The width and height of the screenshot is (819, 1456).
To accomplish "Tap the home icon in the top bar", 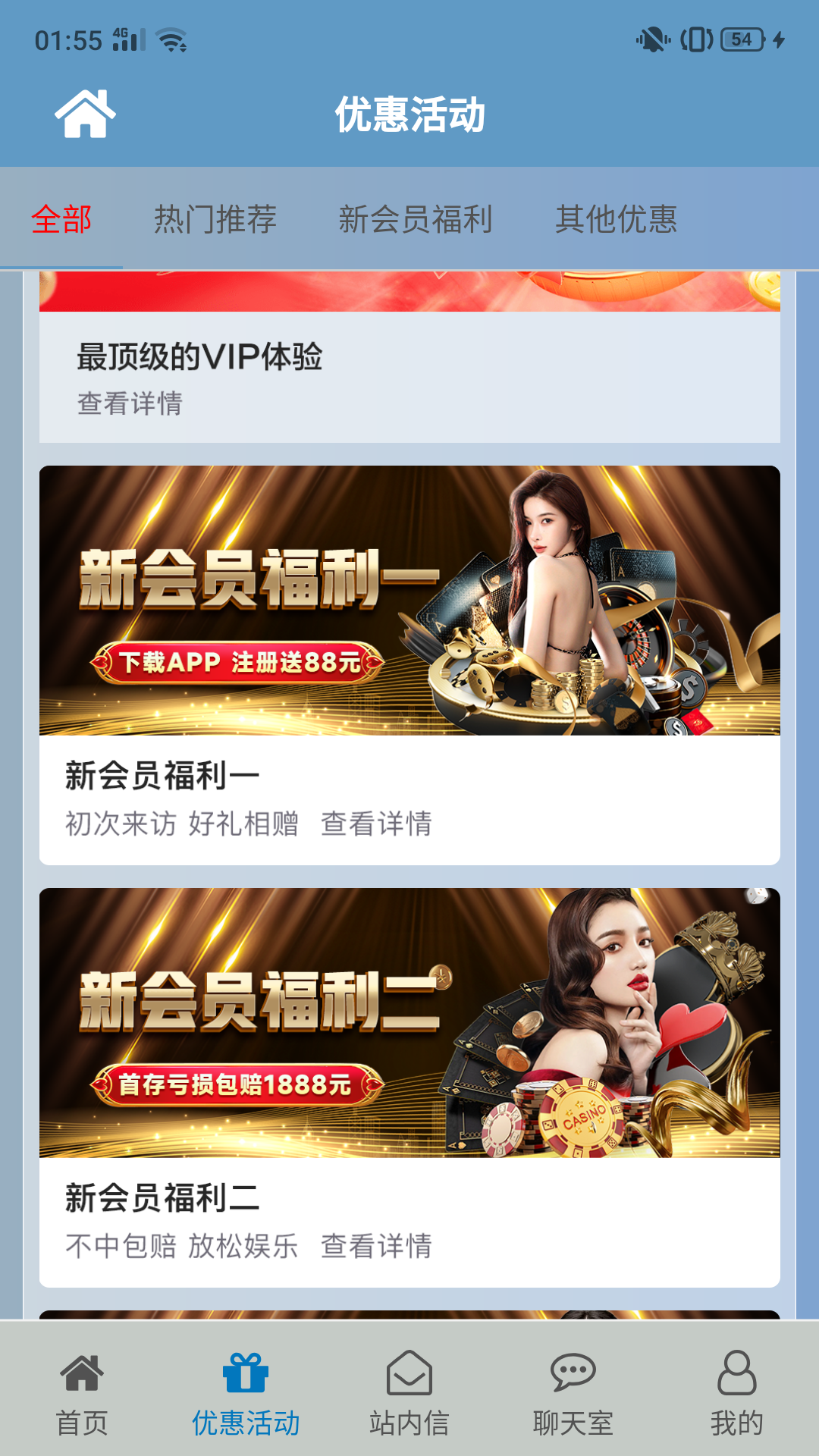I will click(83, 114).
